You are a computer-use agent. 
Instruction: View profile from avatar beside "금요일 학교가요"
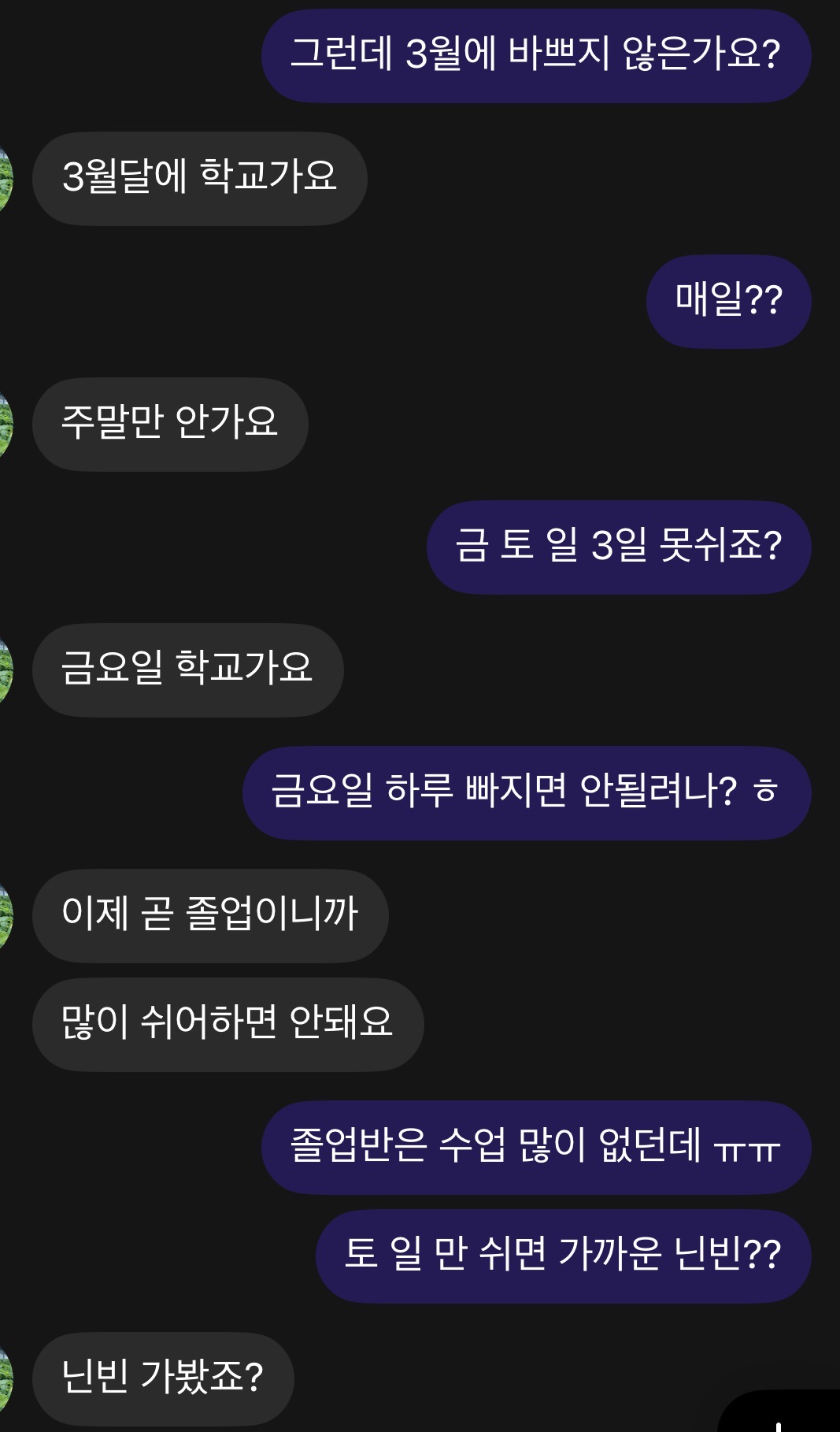point(5,670)
